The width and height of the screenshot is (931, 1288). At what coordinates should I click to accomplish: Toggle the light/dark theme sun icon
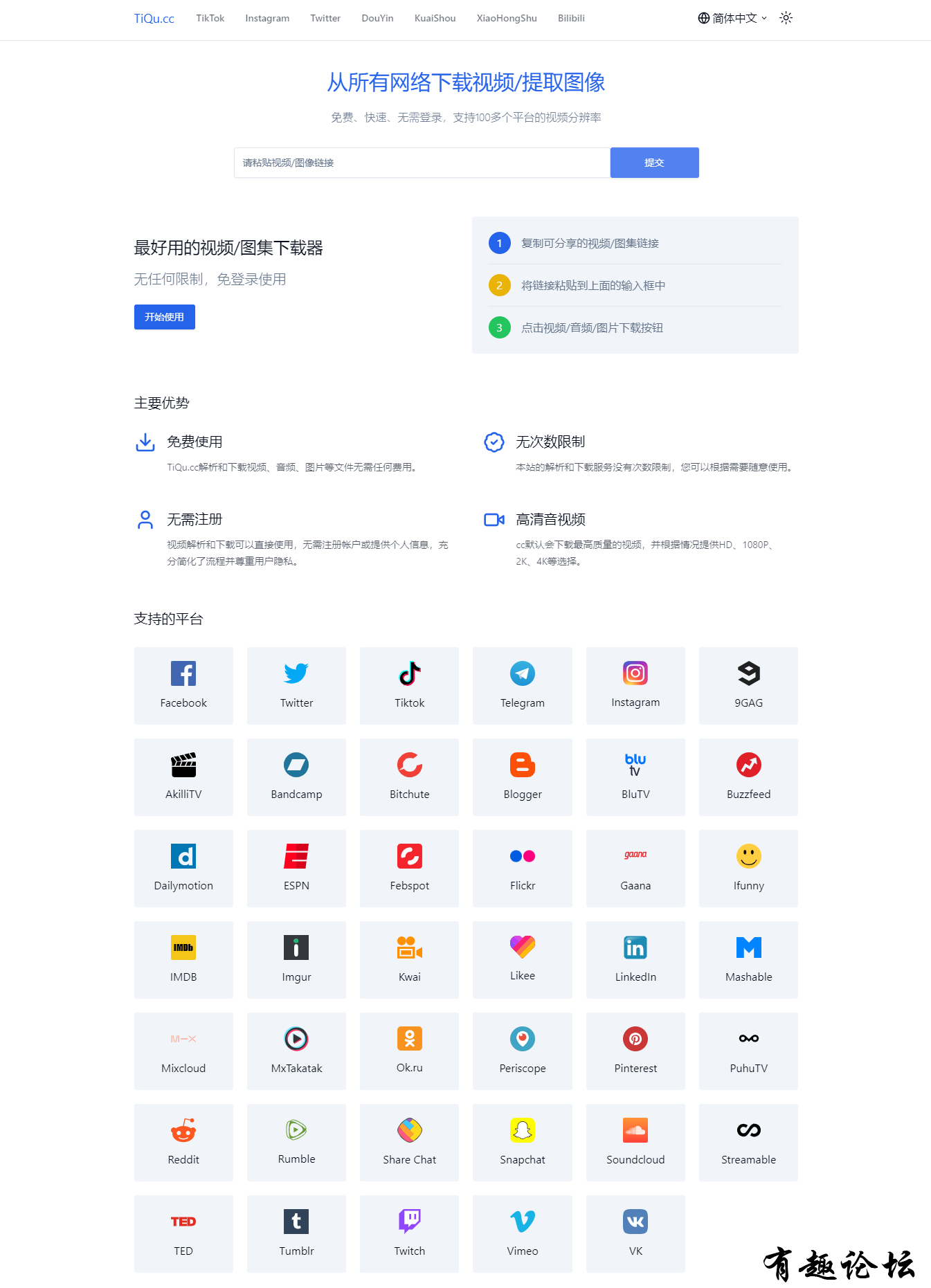786,18
